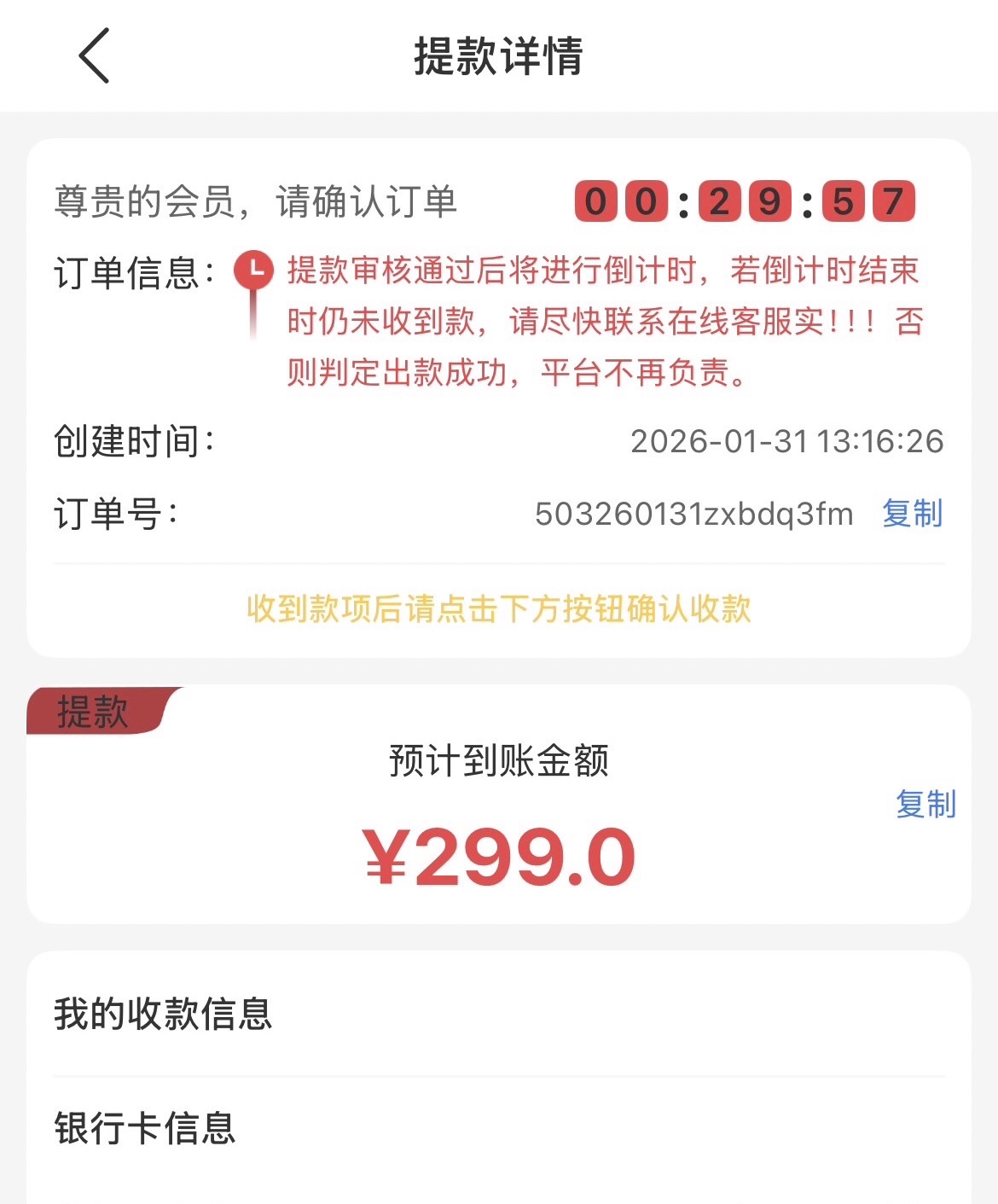Go back from the 提款详情 page

[94, 55]
